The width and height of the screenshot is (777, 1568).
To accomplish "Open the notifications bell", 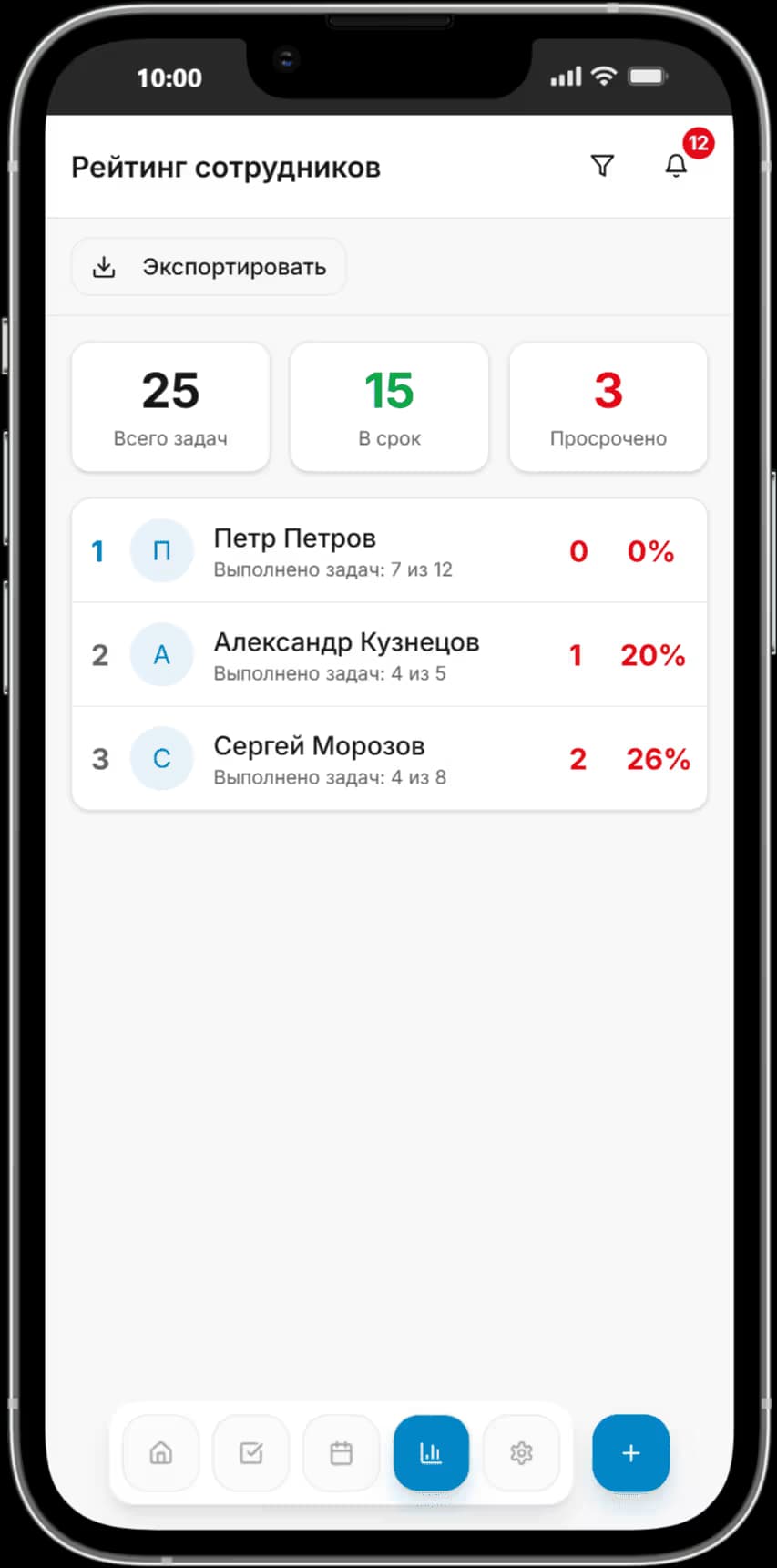I will click(676, 166).
